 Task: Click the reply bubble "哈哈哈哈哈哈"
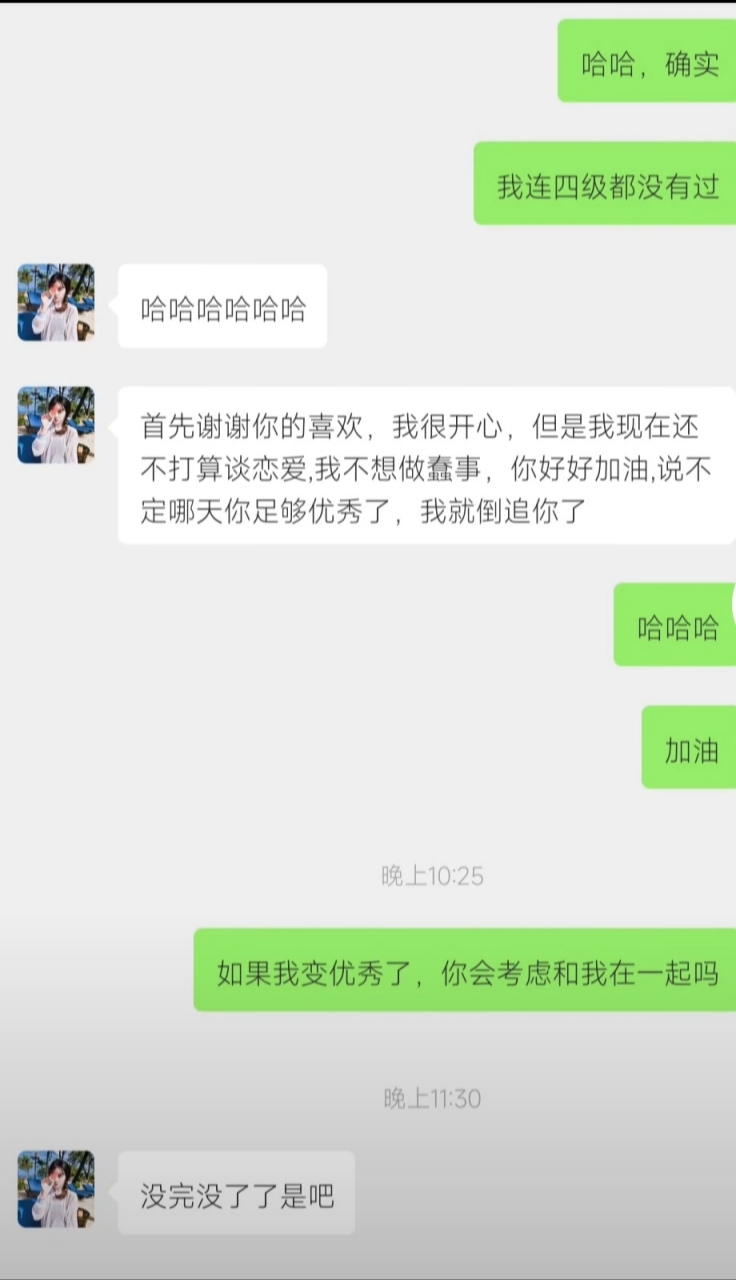(222, 306)
